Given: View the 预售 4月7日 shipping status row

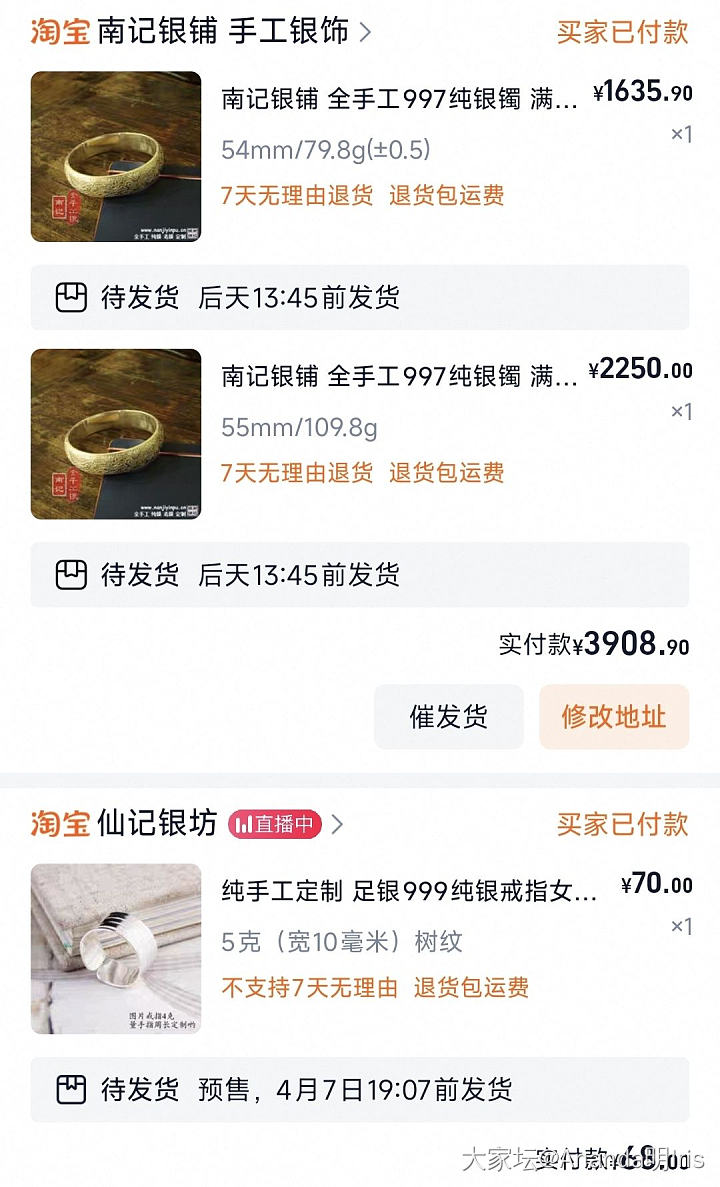Looking at the screenshot, I should click(x=359, y=1089).
